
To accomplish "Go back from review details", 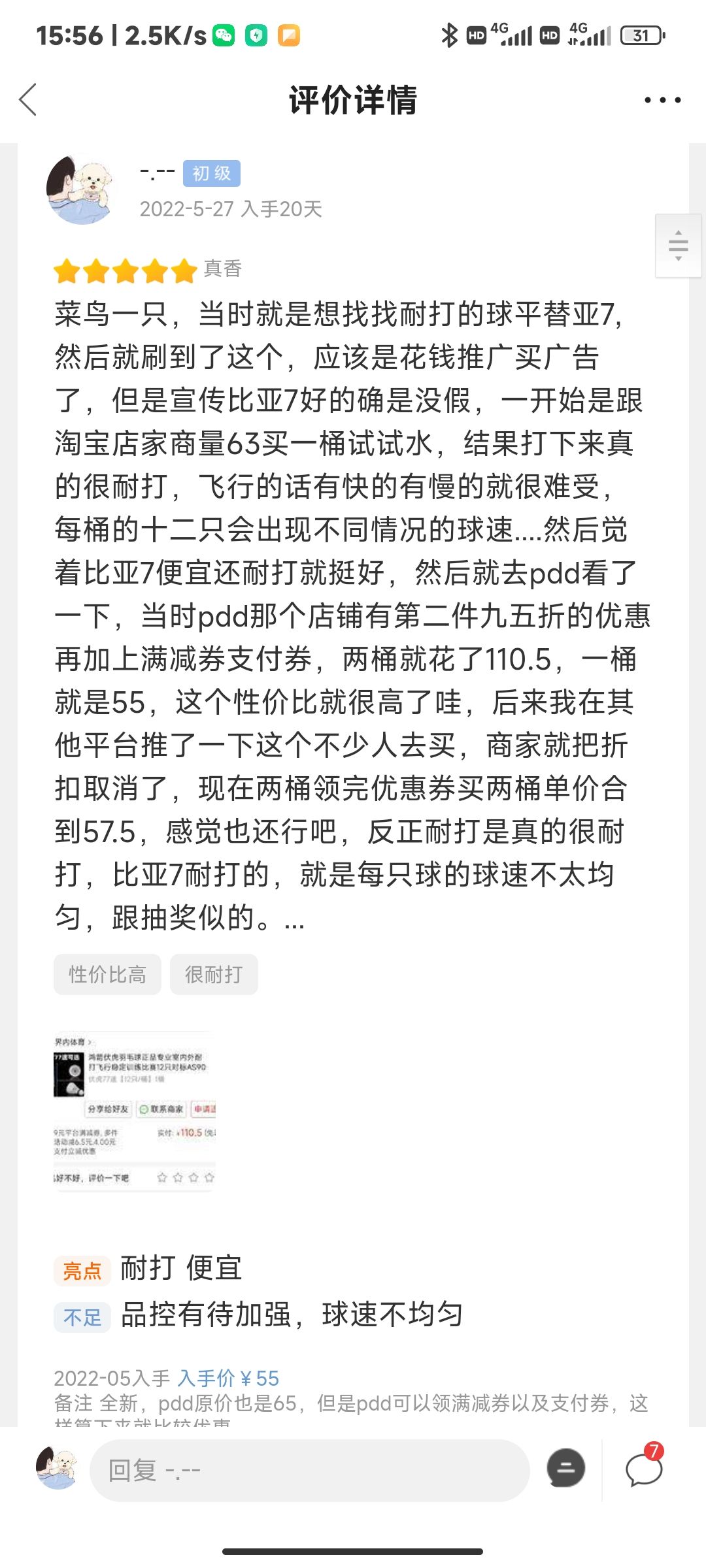I will click(28, 100).
